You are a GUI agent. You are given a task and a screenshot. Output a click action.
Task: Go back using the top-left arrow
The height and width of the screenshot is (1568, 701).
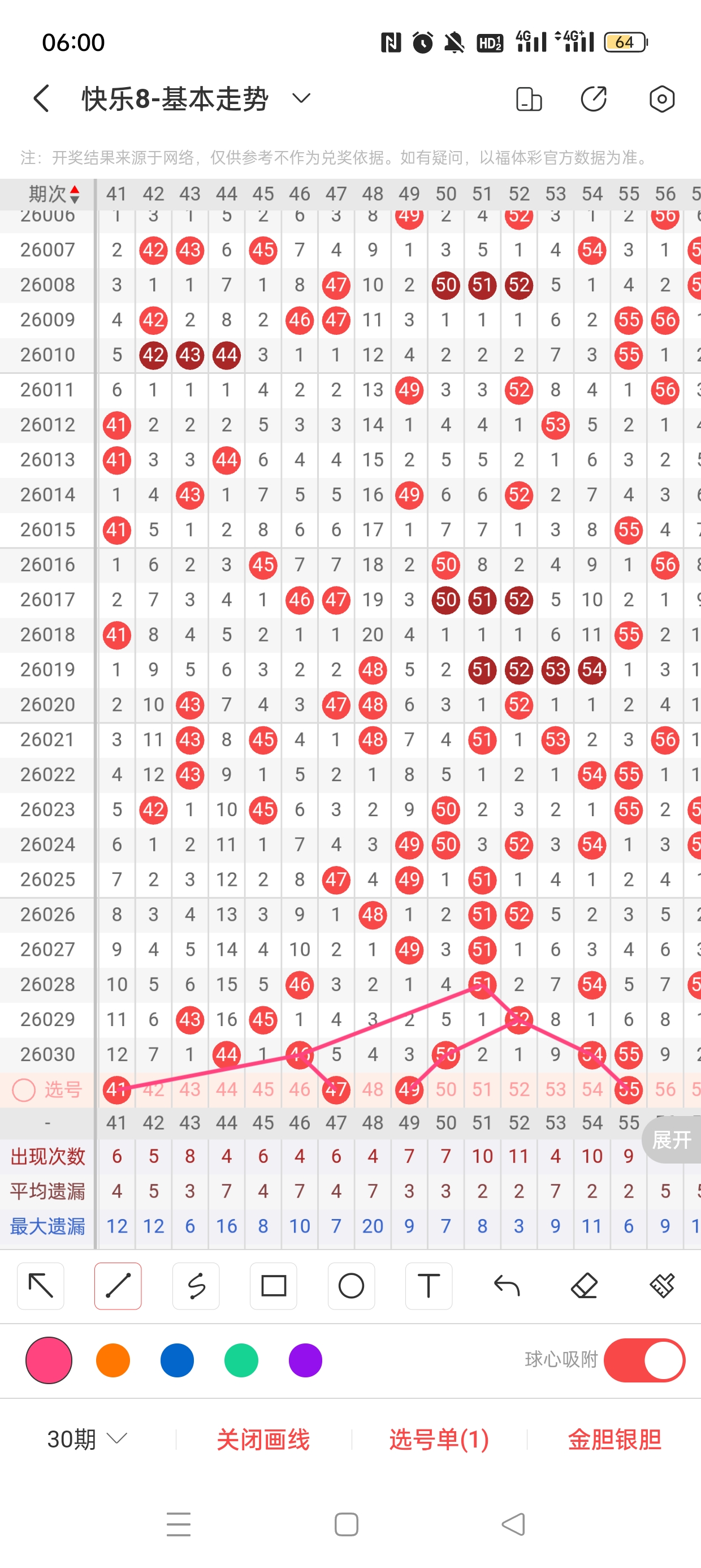41,98
